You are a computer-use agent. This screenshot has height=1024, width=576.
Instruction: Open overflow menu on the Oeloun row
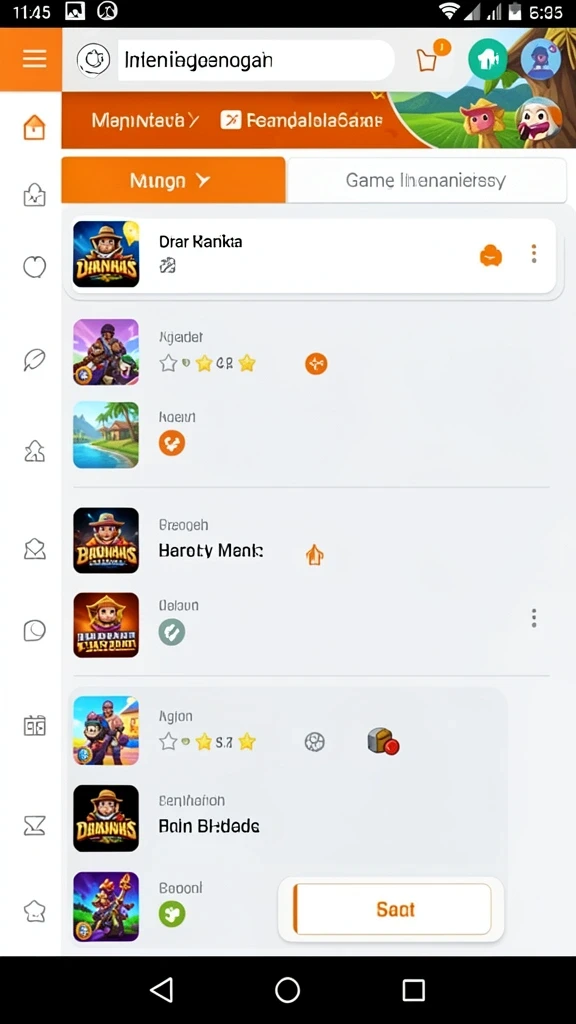point(534,618)
